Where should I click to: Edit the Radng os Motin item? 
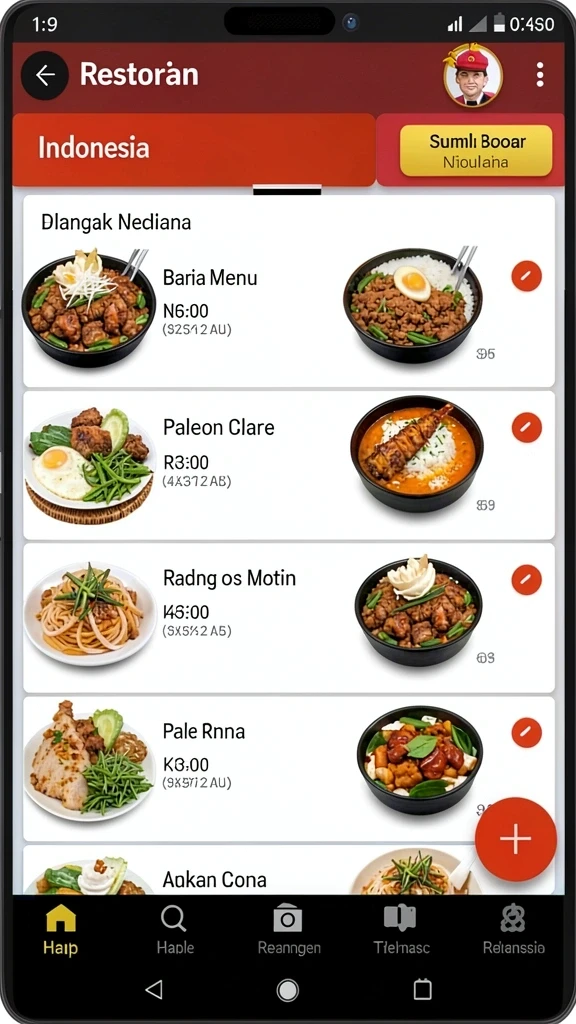coord(526,580)
